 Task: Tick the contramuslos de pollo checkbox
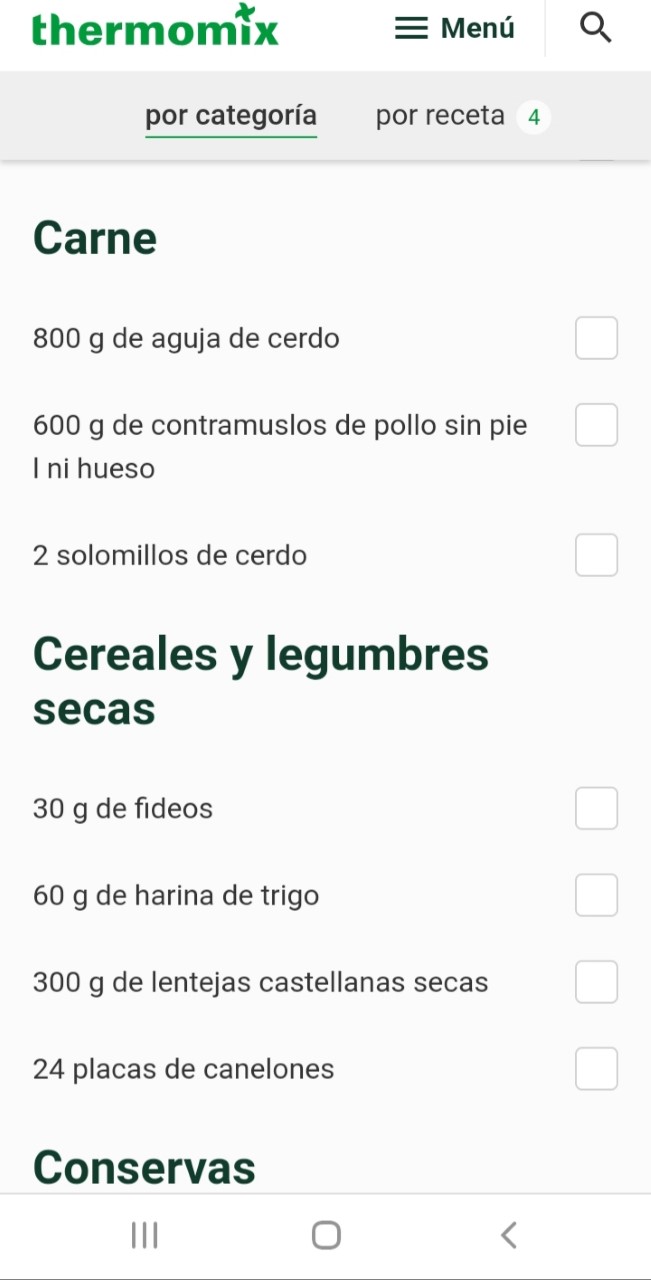[596, 425]
